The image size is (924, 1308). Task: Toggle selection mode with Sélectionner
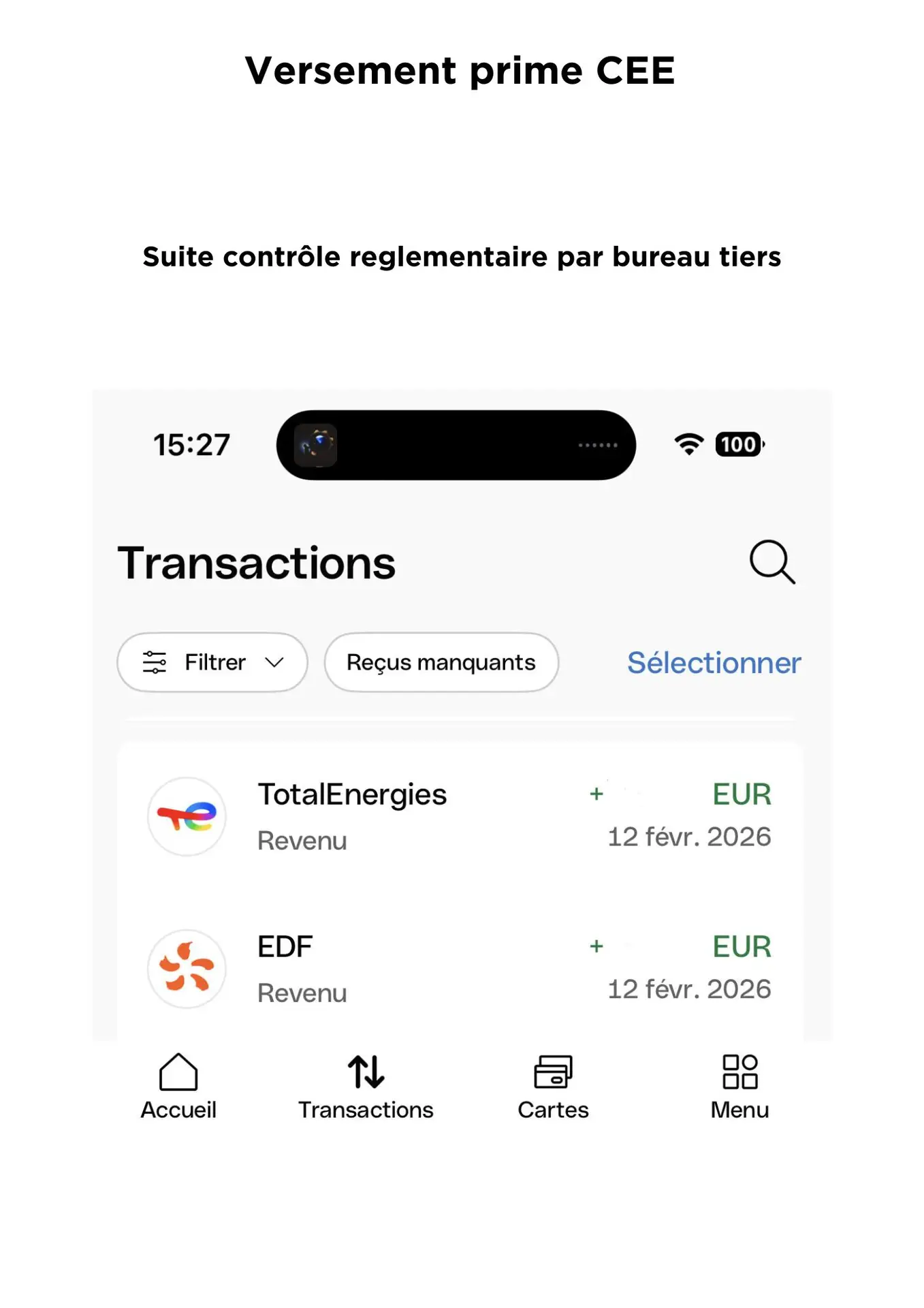pyautogui.click(x=713, y=662)
